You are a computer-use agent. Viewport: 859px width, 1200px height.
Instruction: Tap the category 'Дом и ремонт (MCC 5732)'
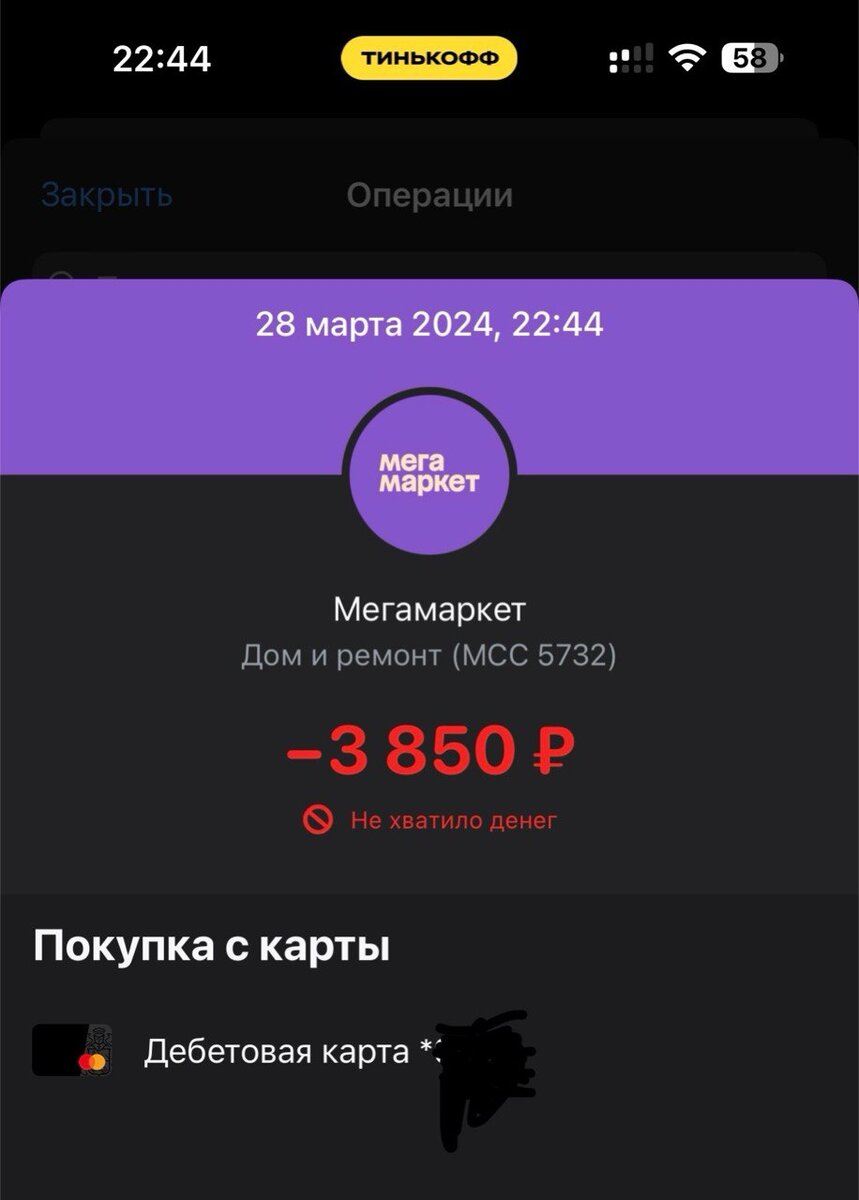[429, 656]
